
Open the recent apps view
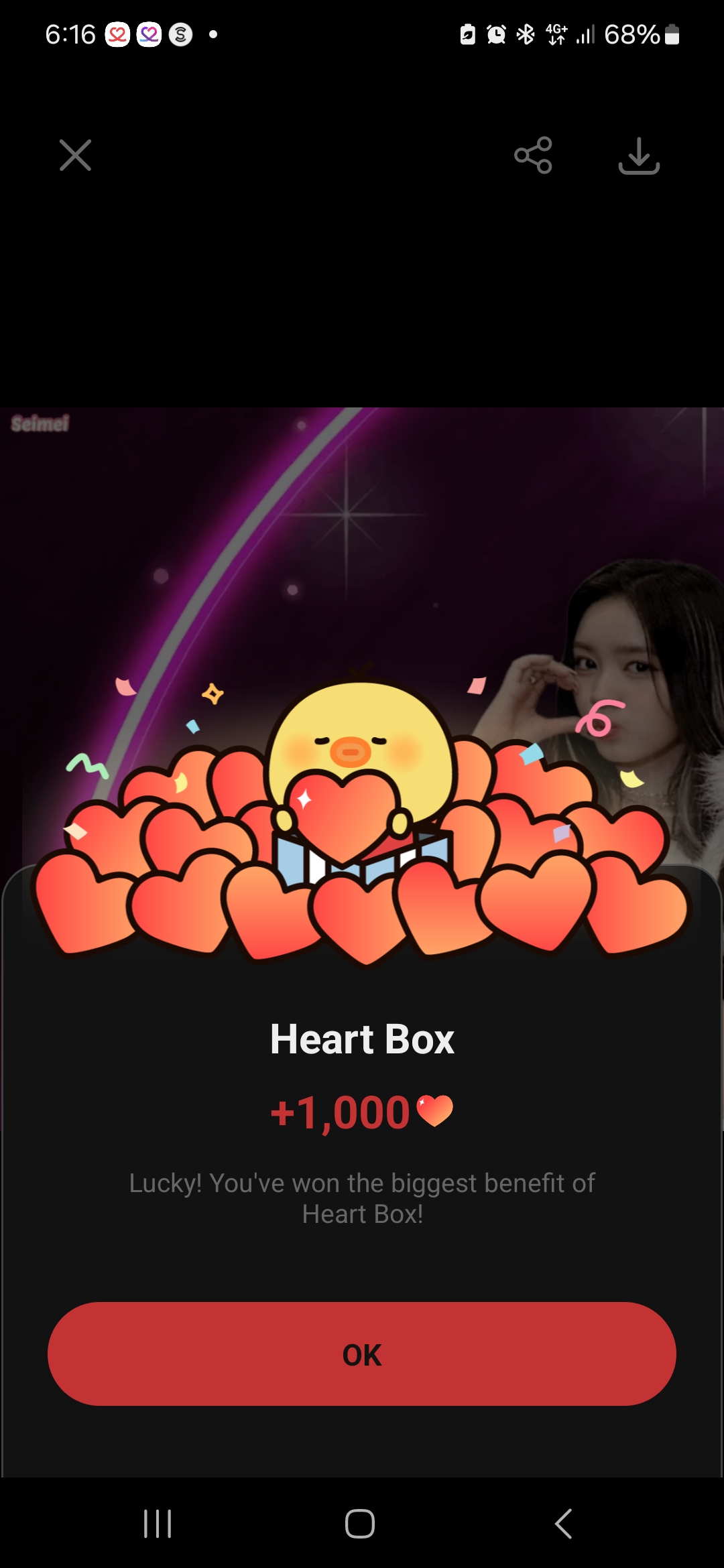coord(158,1523)
